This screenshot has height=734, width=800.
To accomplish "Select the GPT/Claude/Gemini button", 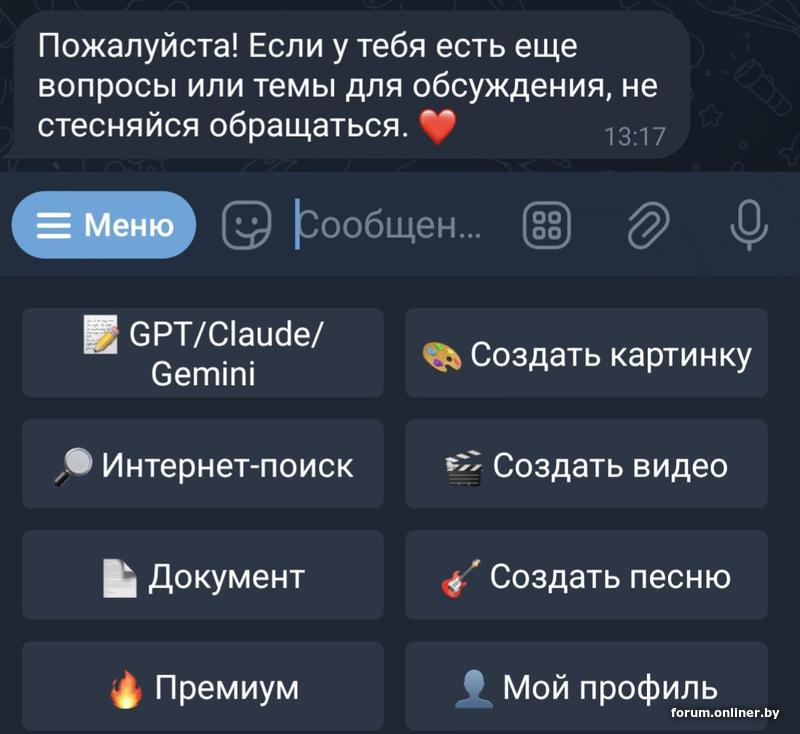I will (x=203, y=353).
